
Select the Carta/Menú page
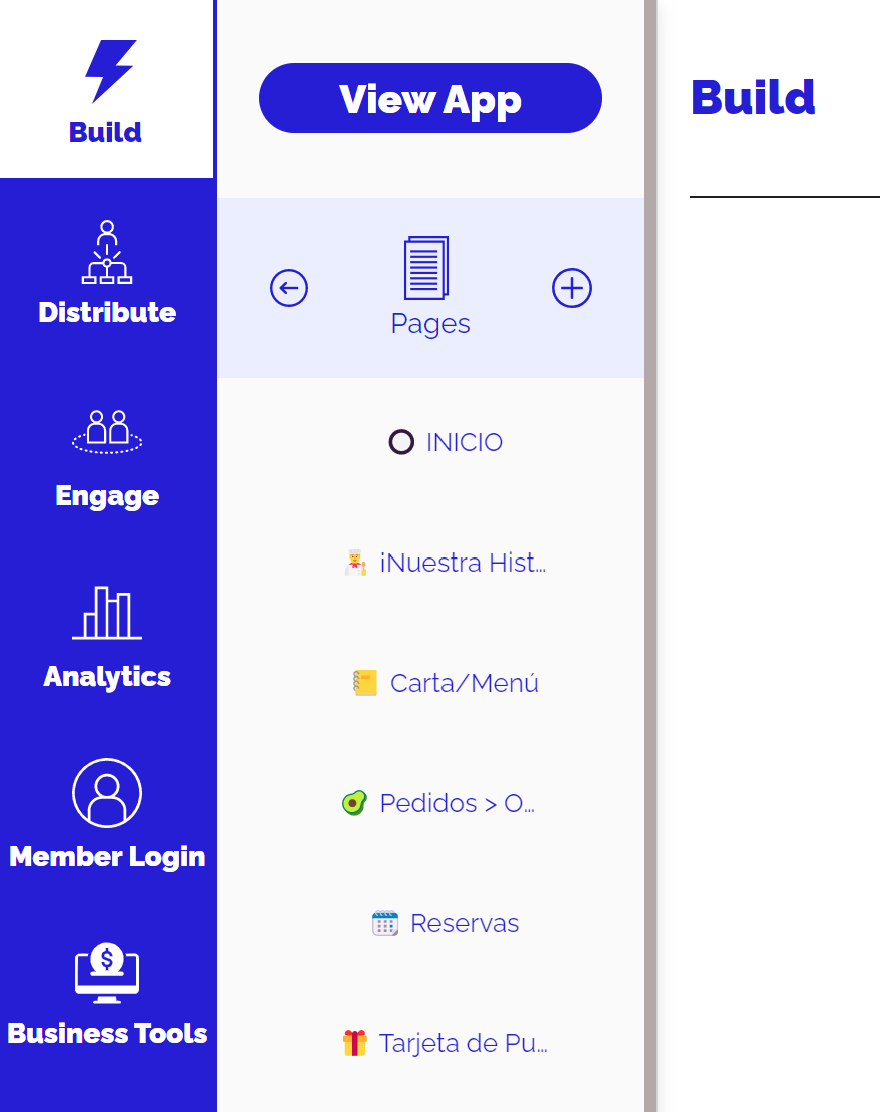(446, 683)
